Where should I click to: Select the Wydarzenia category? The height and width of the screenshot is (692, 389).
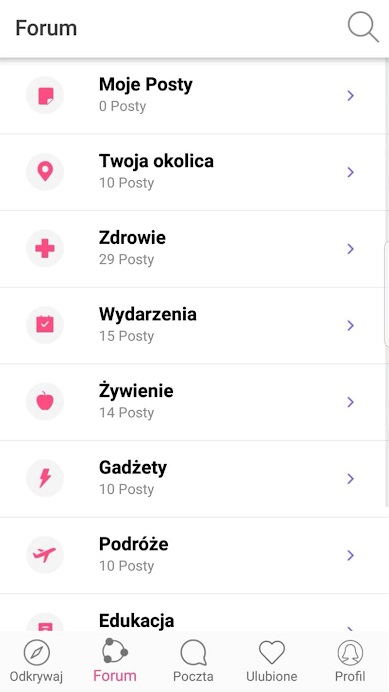pos(194,325)
